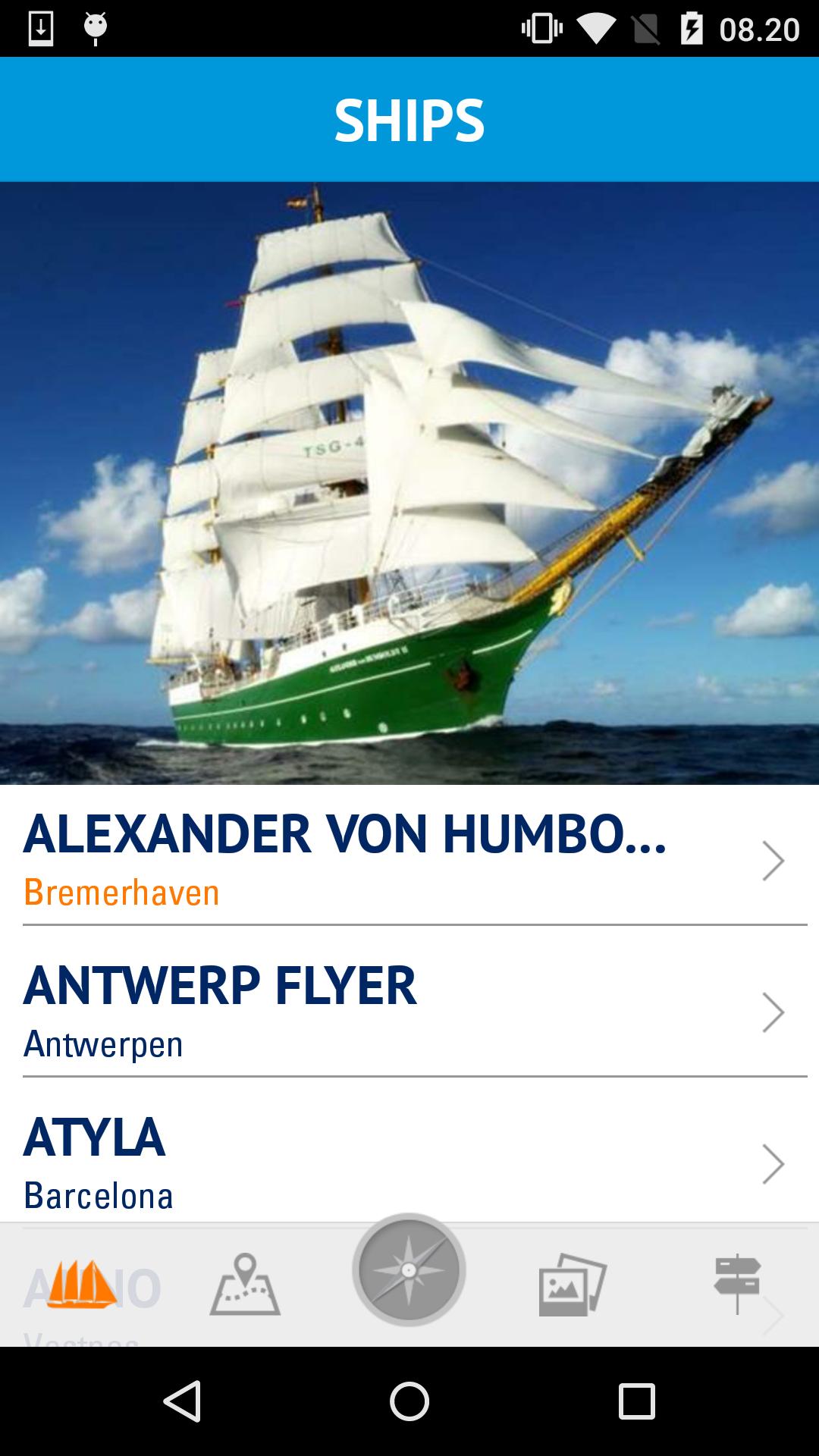Image resolution: width=819 pixels, height=1456 pixels.
Task: Tap the tall ship photo banner
Action: (409, 485)
